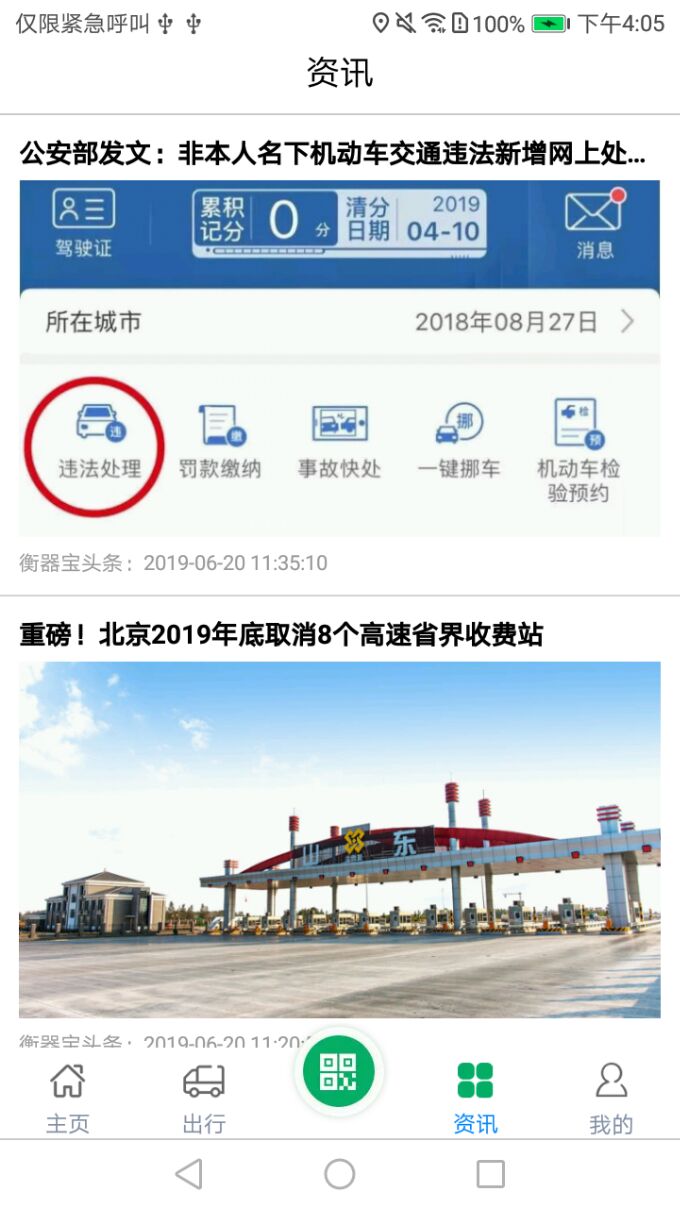Switch to the 主页 tab
This screenshot has width=680, height=1208.
coord(68,1097)
